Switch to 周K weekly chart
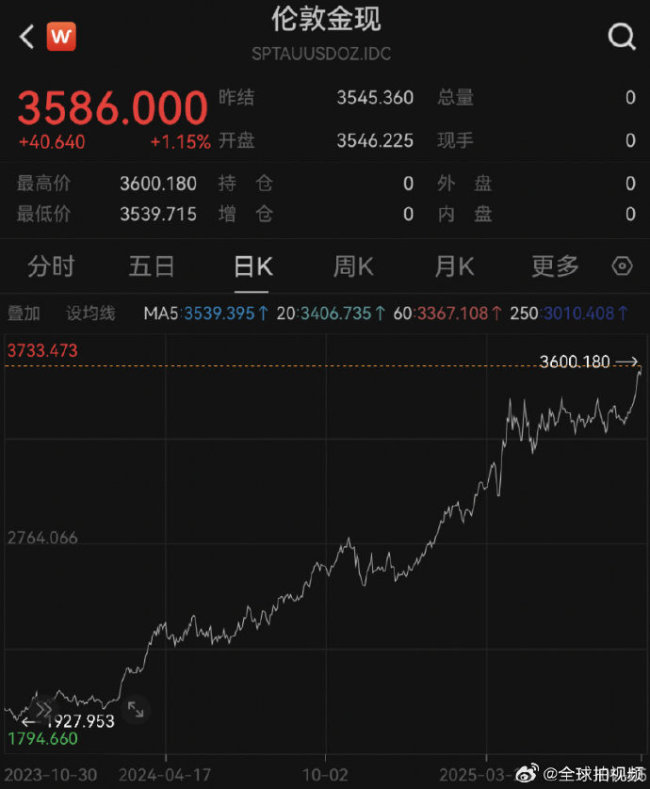650x789 pixels. pyautogui.click(x=353, y=266)
